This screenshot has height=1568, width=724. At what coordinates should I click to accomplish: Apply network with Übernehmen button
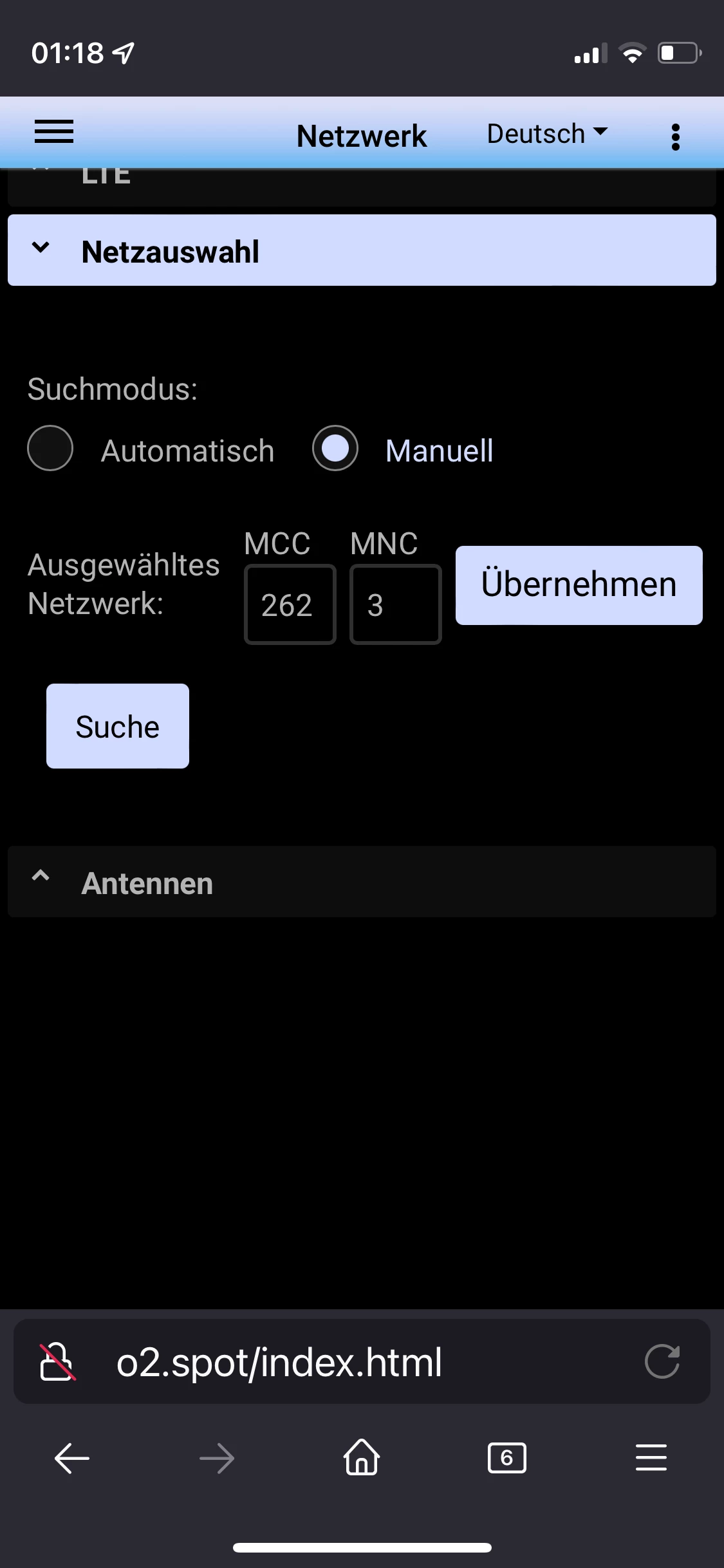(579, 585)
